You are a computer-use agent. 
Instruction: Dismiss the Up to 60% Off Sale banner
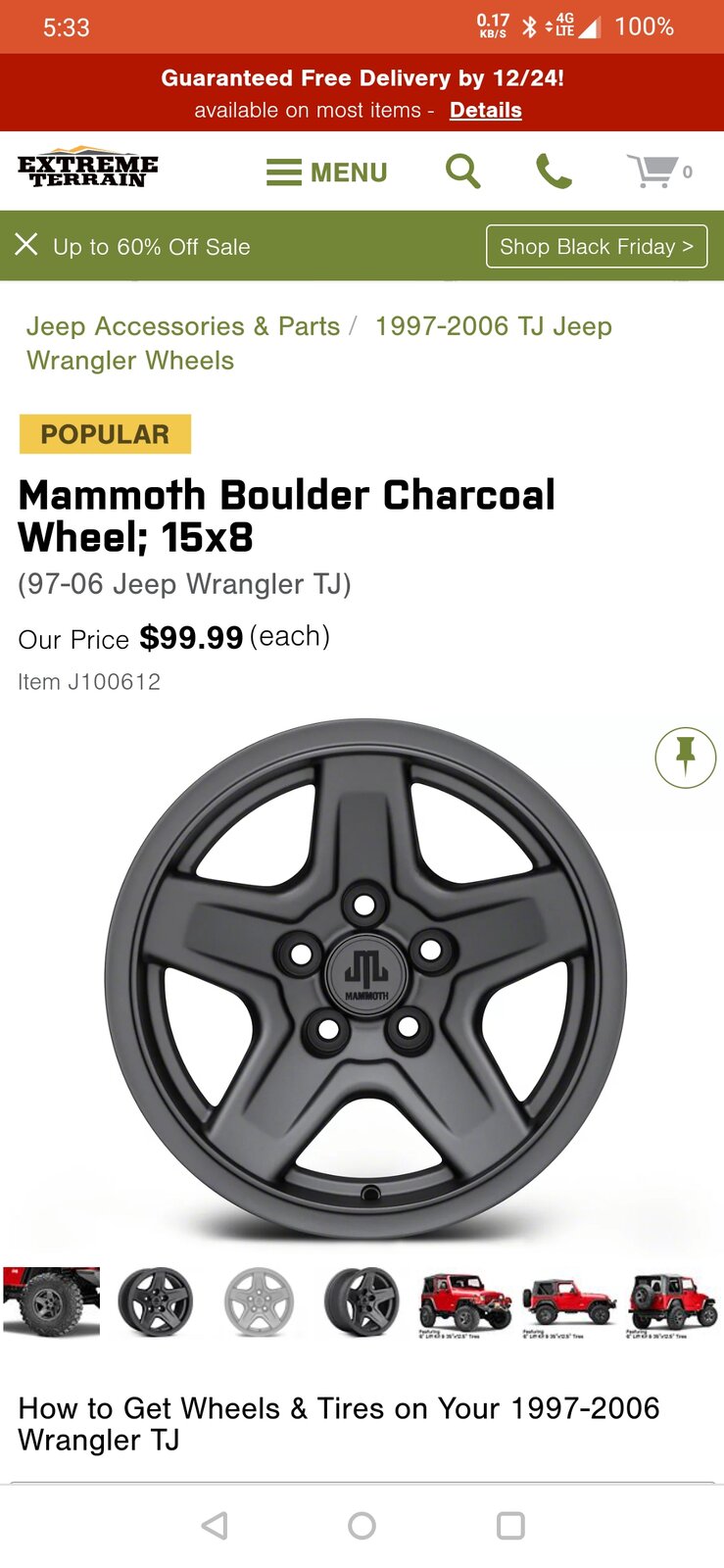pyautogui.click(x=26, y=245)
